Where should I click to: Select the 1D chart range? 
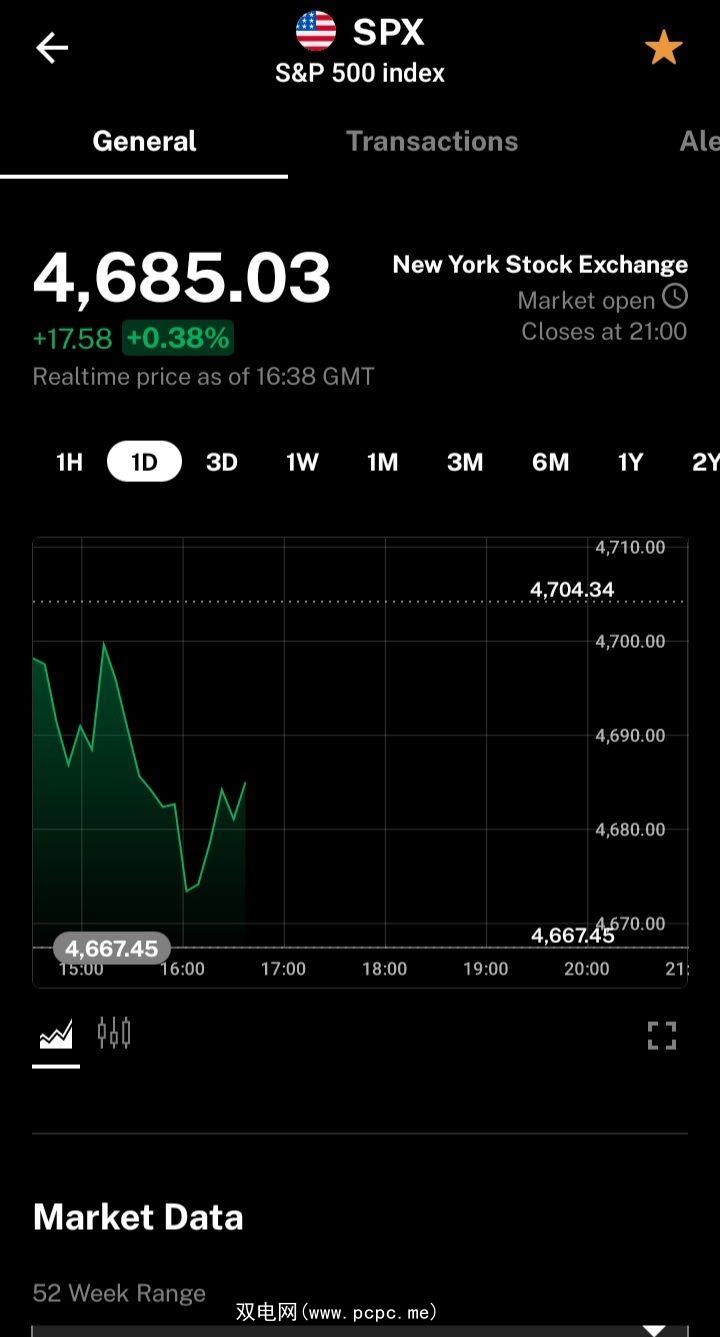coord(144,462)
